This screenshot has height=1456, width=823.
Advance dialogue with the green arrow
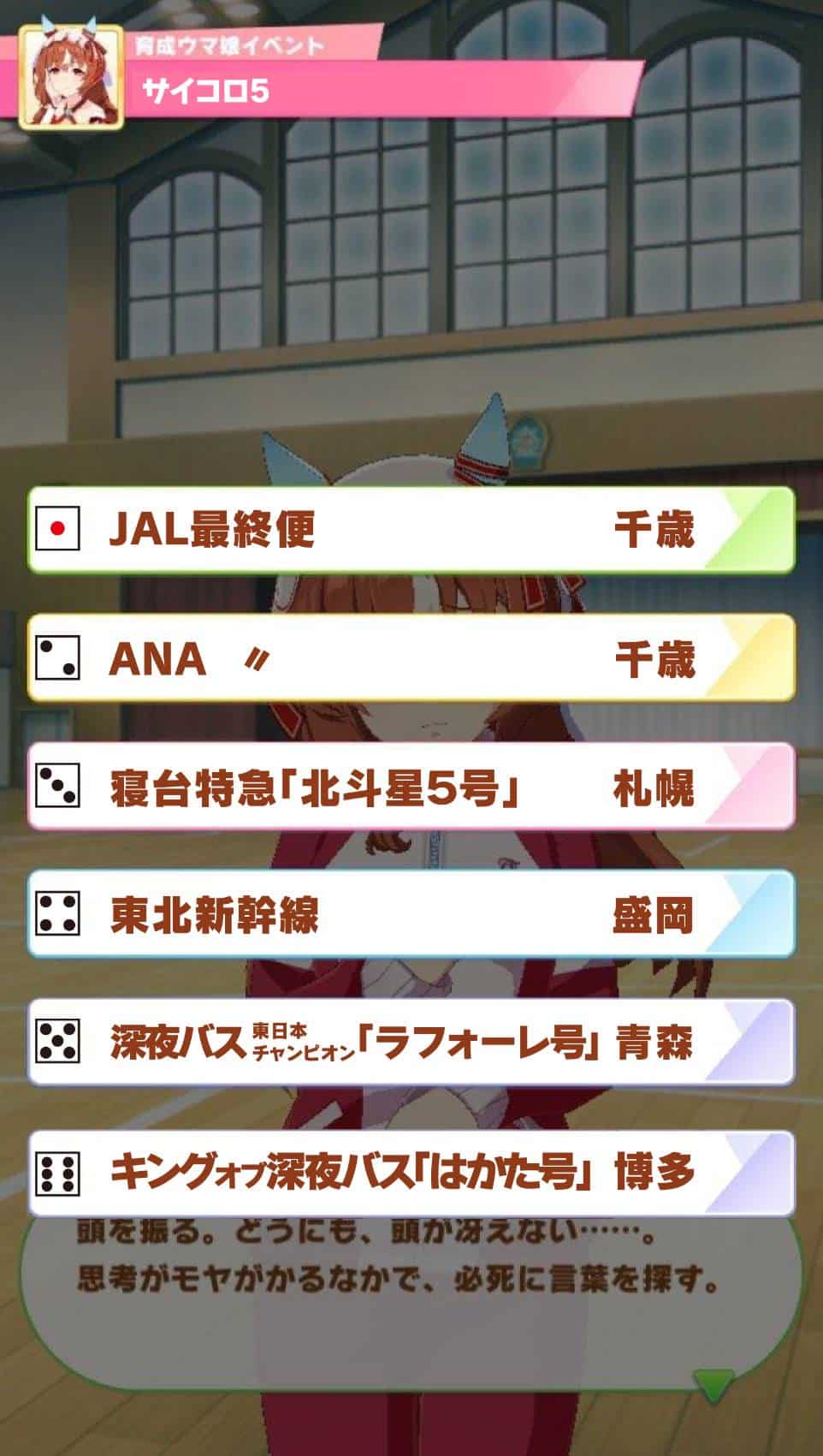coord(713,1382)
